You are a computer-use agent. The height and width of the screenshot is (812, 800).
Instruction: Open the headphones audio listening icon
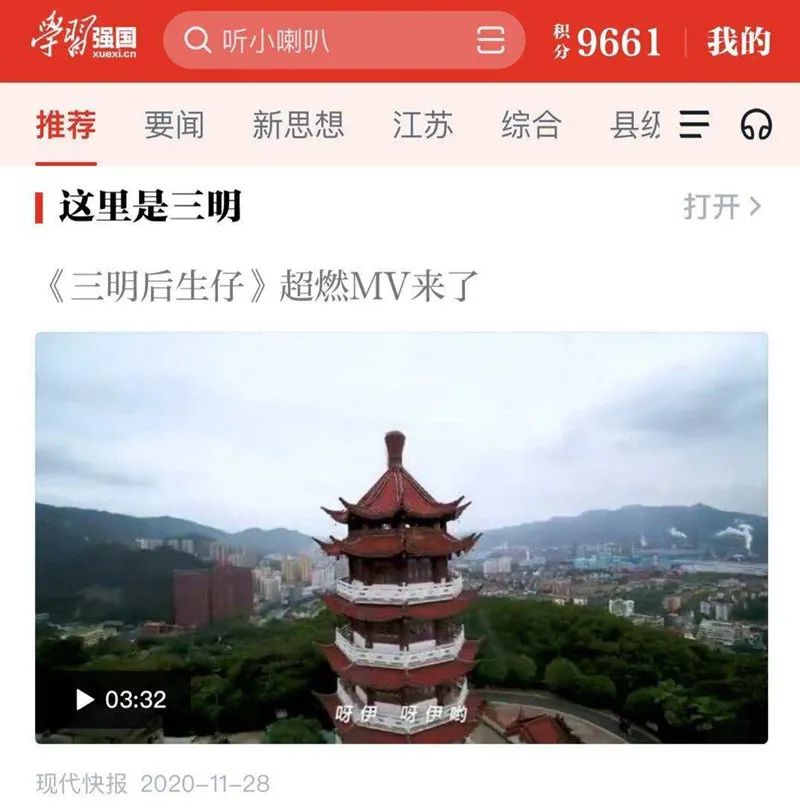pos(756,125)
